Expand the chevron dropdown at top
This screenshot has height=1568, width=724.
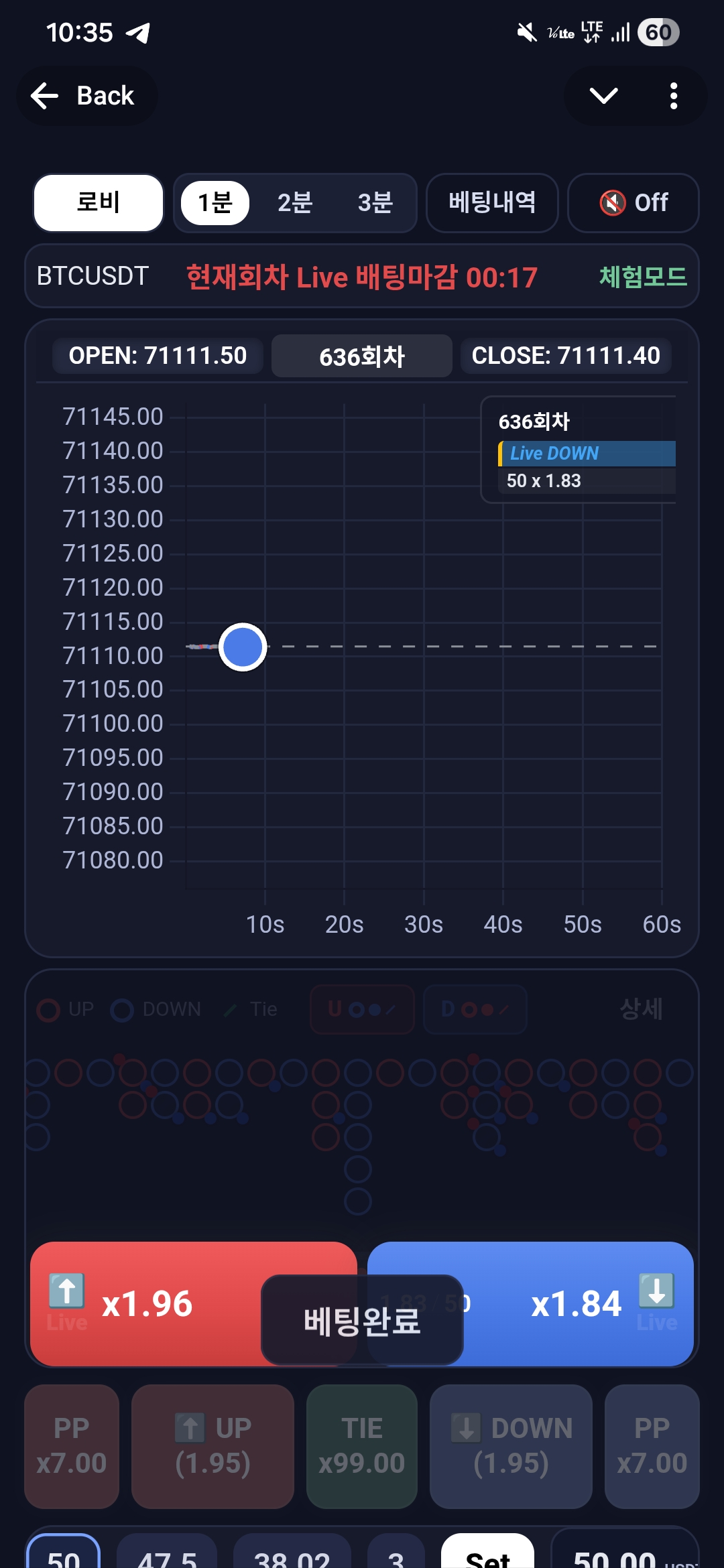tap(603, 96)
